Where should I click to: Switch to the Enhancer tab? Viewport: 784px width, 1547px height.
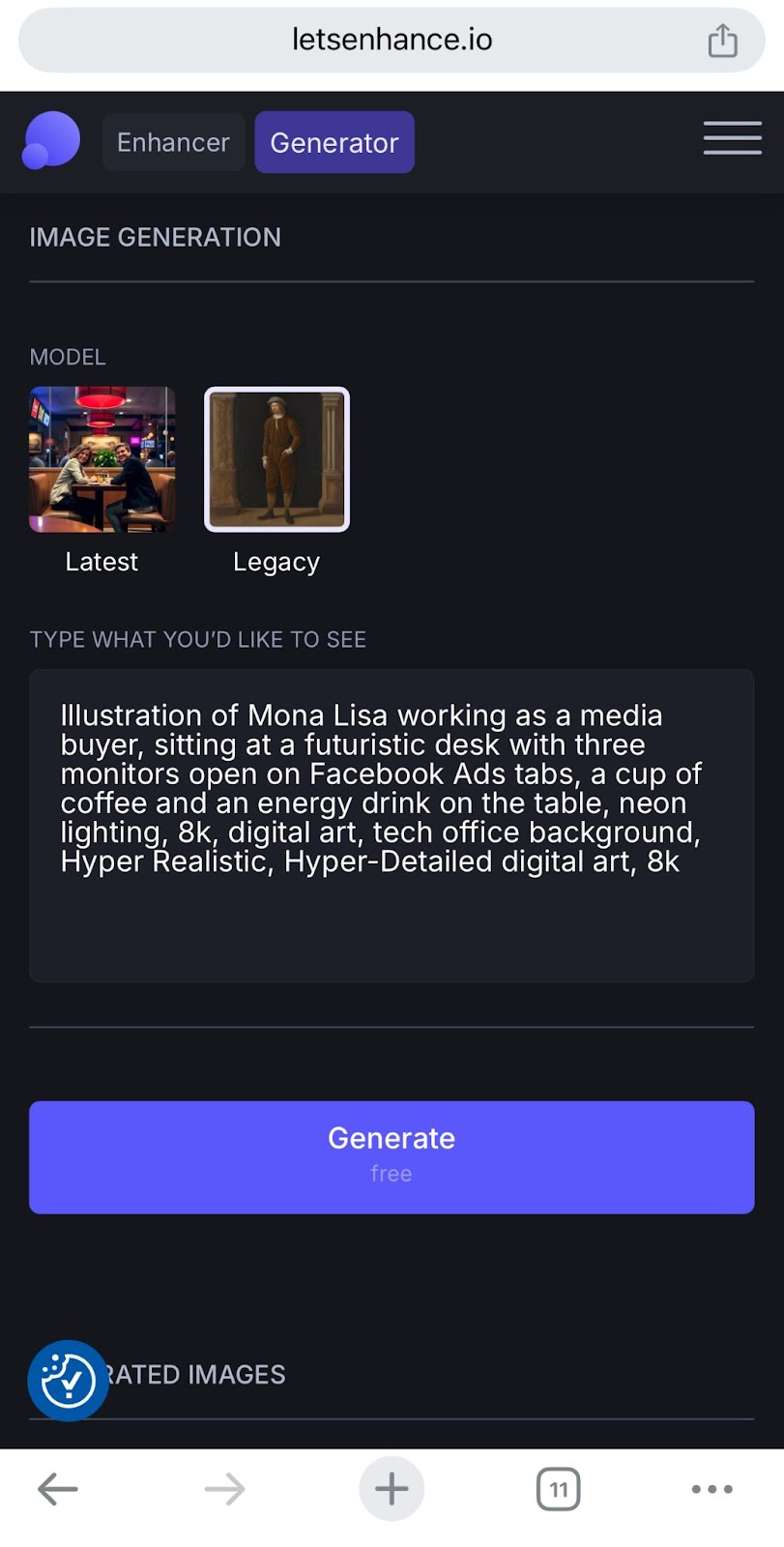point(173,142)
